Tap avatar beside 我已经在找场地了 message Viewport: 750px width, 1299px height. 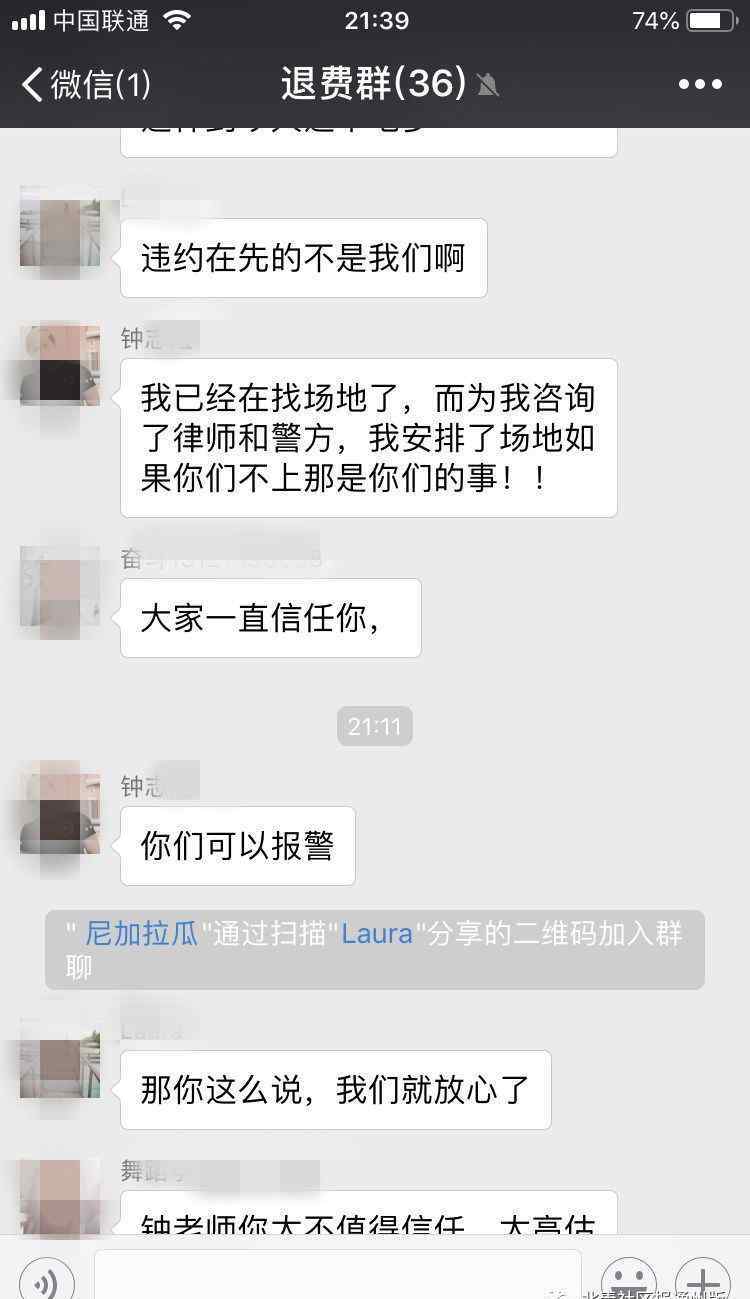(60, 366)
